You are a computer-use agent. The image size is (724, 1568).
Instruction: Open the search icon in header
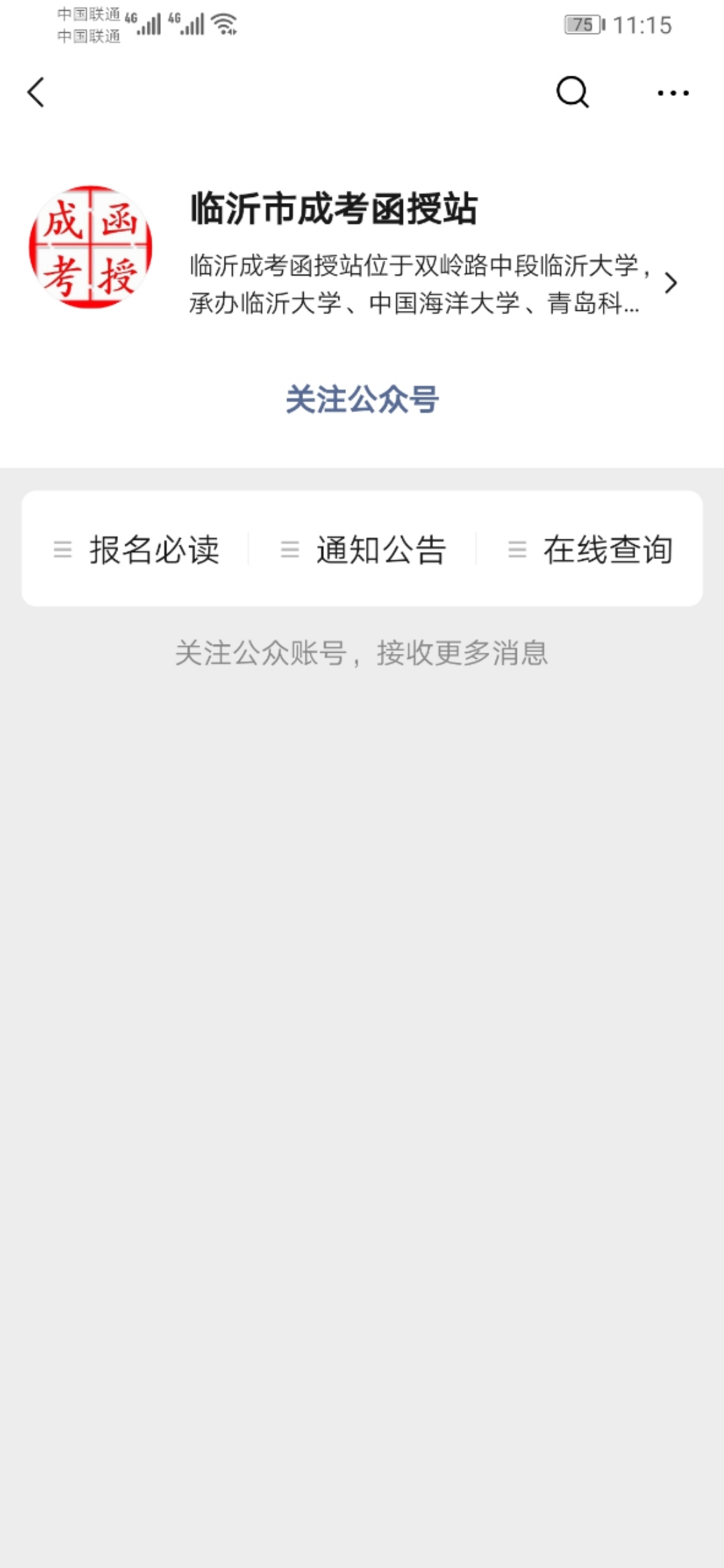pyautogui.click(x=572, y=92)
